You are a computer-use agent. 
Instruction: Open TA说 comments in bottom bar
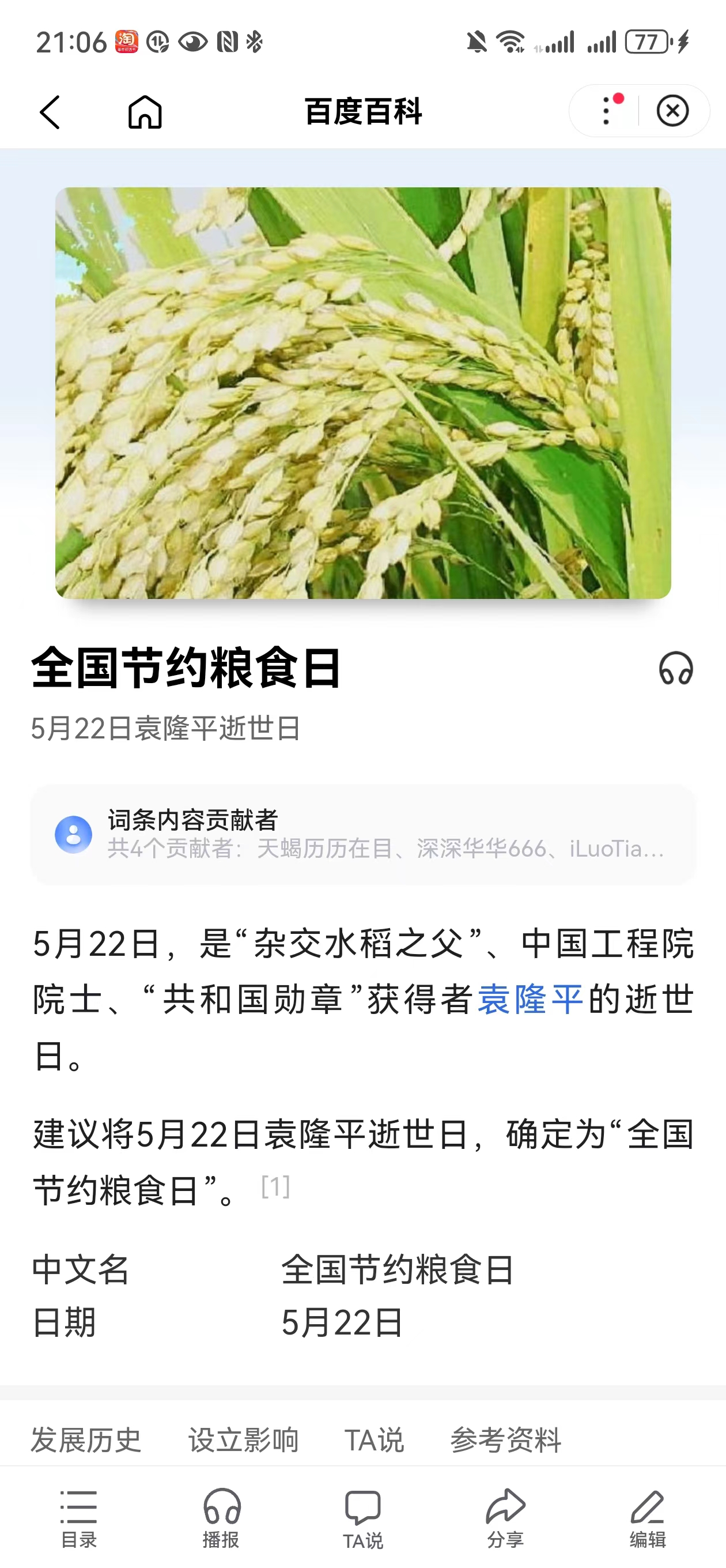362,1518
